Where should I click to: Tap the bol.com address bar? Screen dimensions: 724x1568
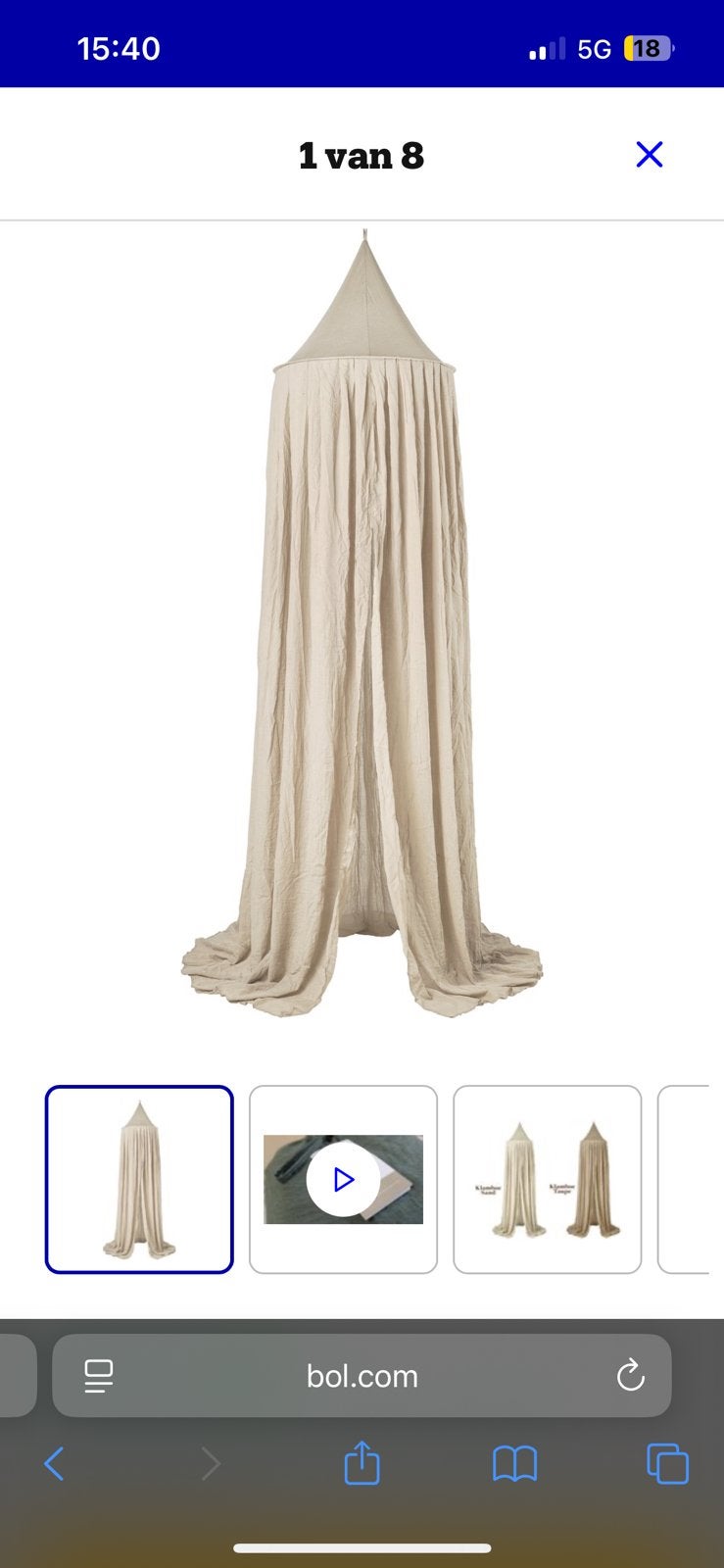[x=362, y=1376]
